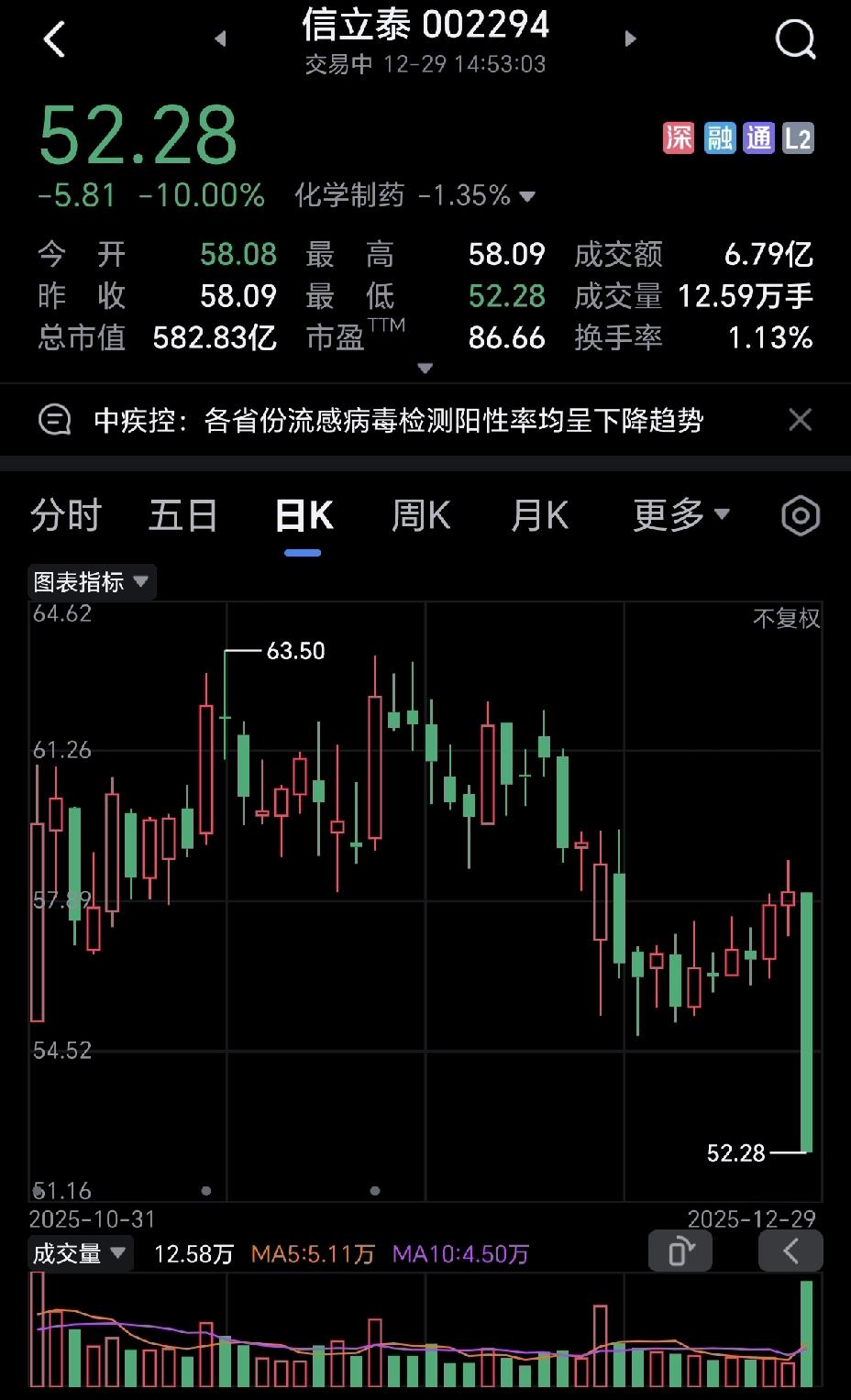Dismiss the CDC flu news banner

(800, 419)
